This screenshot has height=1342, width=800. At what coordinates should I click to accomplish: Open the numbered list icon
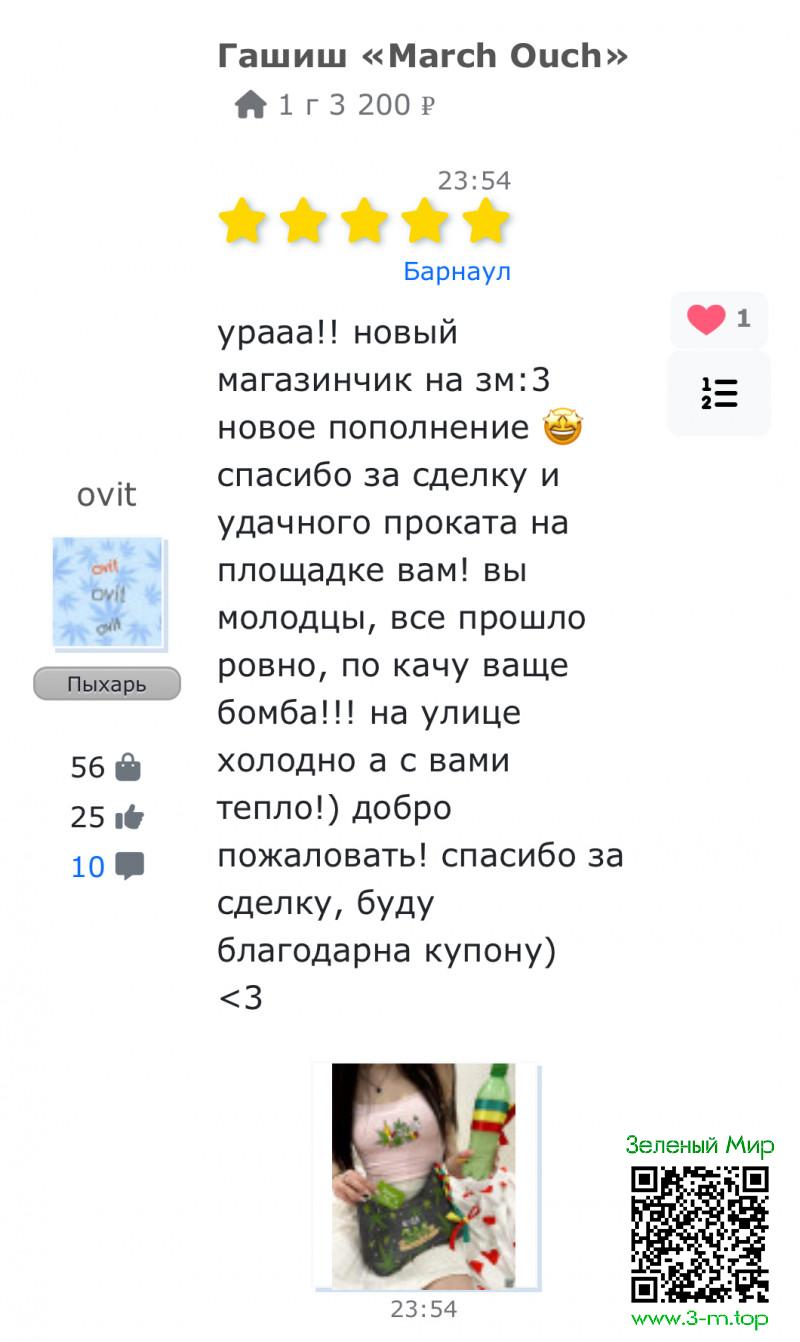pos(718,393)
